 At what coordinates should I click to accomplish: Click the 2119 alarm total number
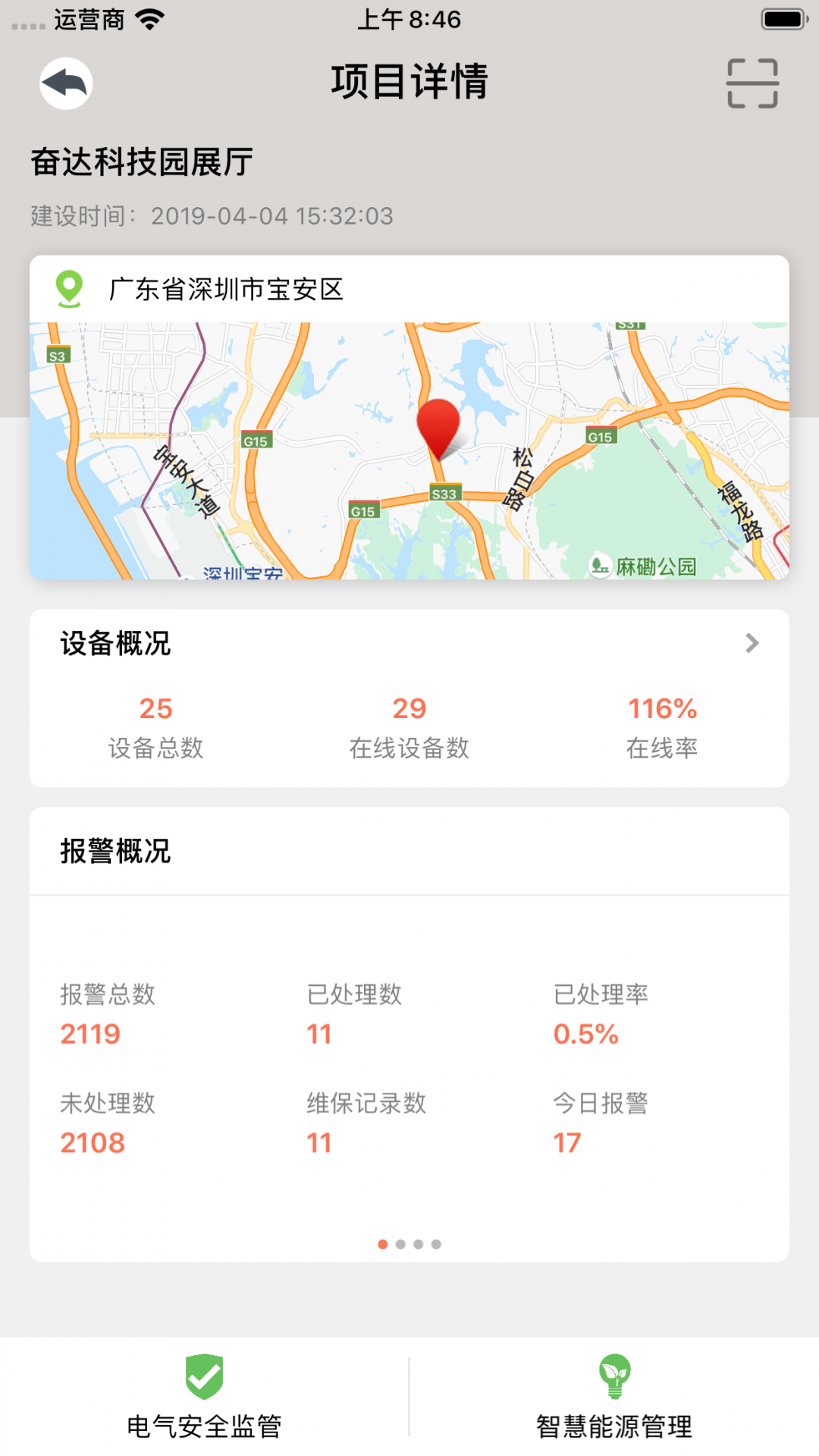click(91, 1032)
